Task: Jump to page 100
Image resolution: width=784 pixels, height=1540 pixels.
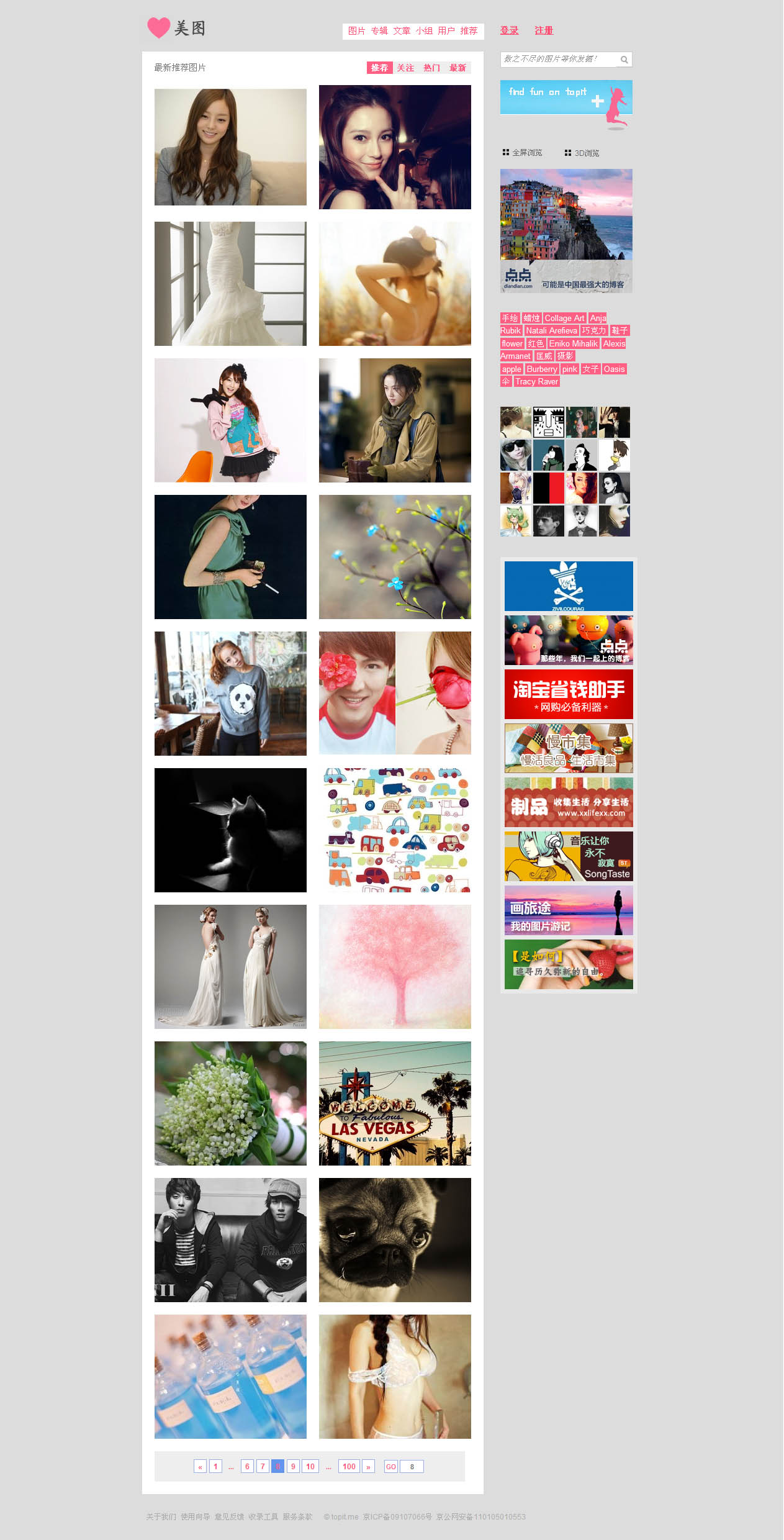Action: 349,1467
